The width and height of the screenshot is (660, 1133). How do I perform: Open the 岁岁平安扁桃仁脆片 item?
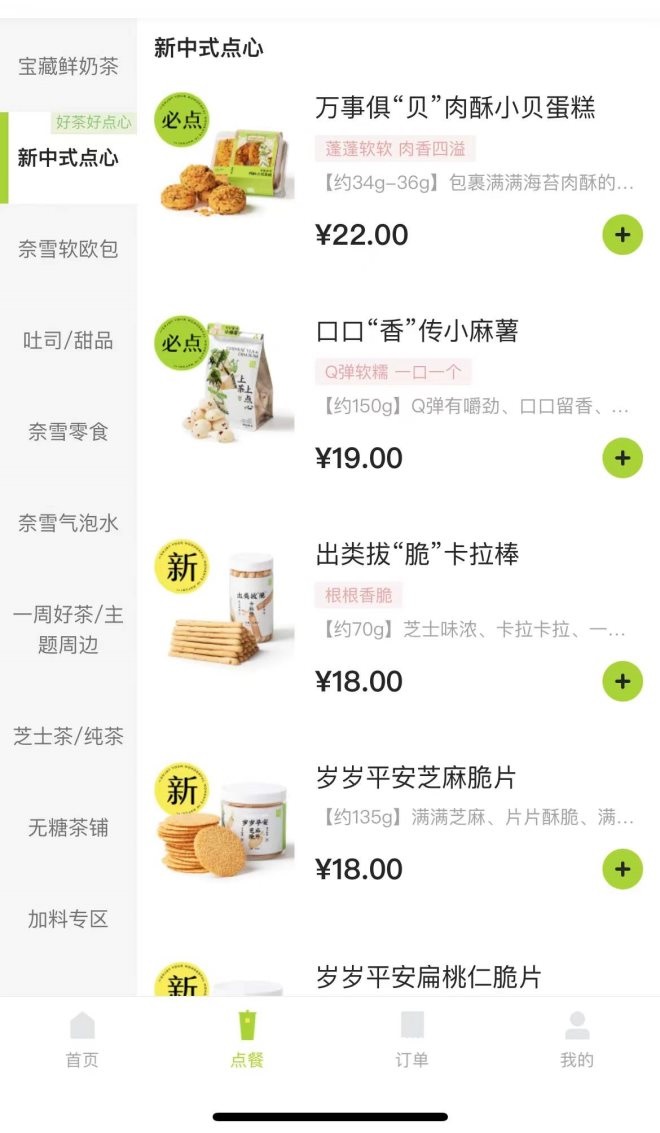click(428, 977)
